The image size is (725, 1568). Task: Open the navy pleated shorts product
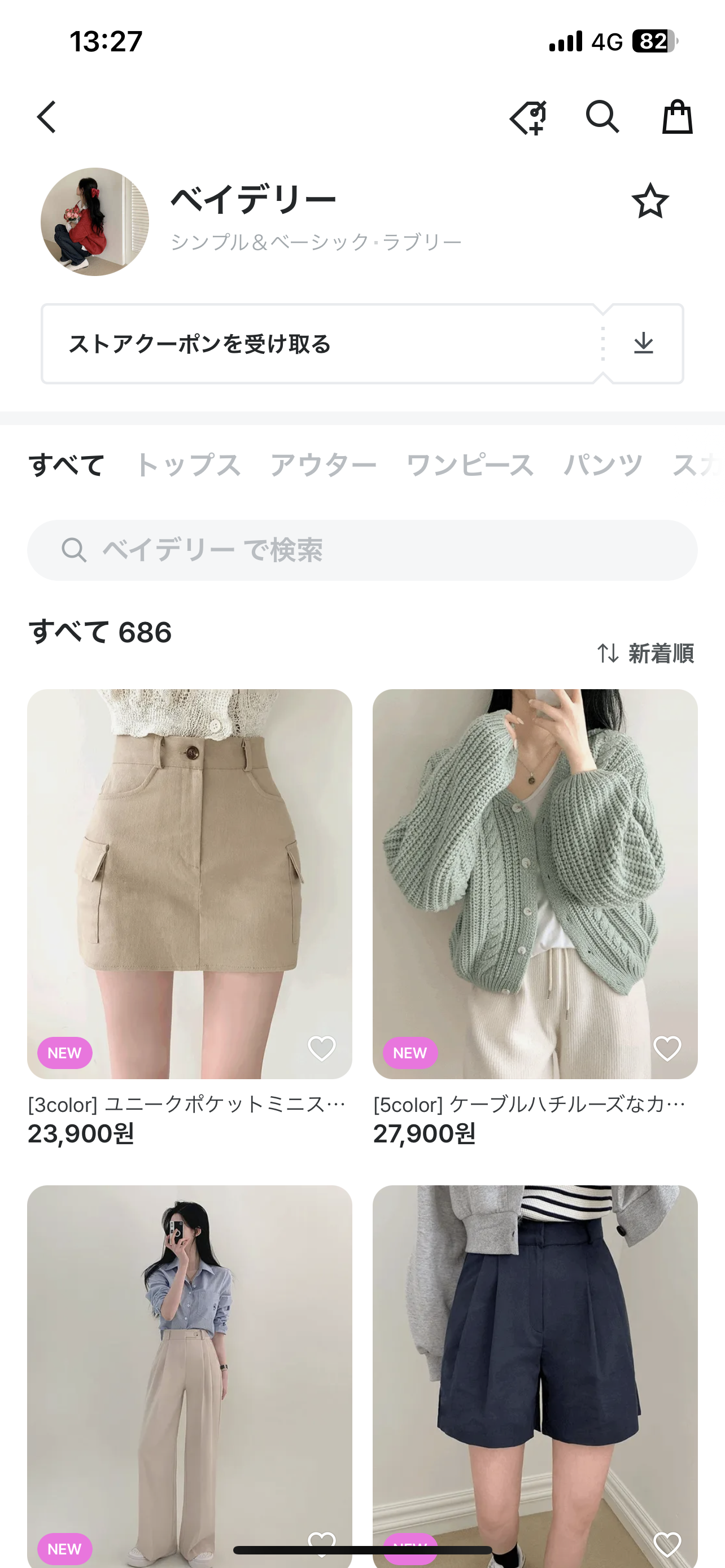point(535,1369)
